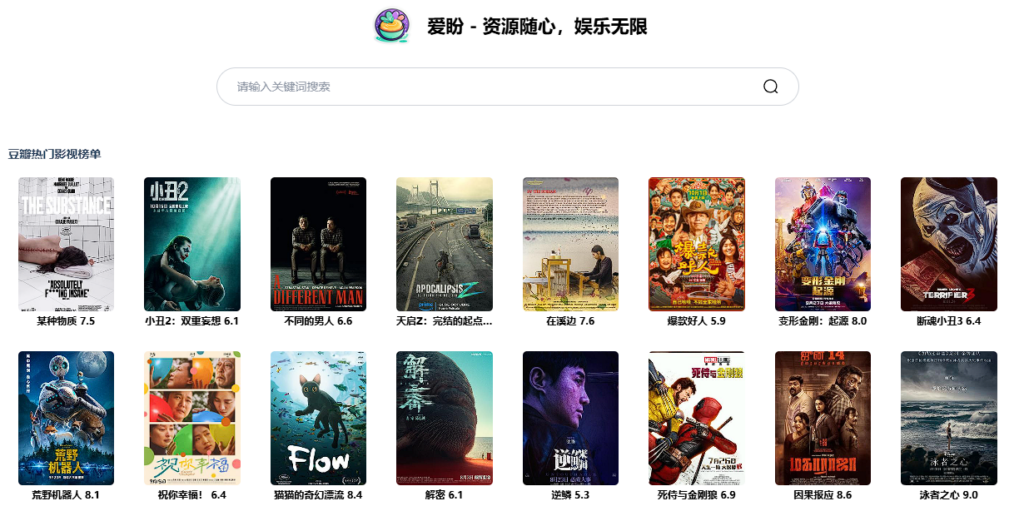Open the movie 某种物质

[x=66, y=244]
